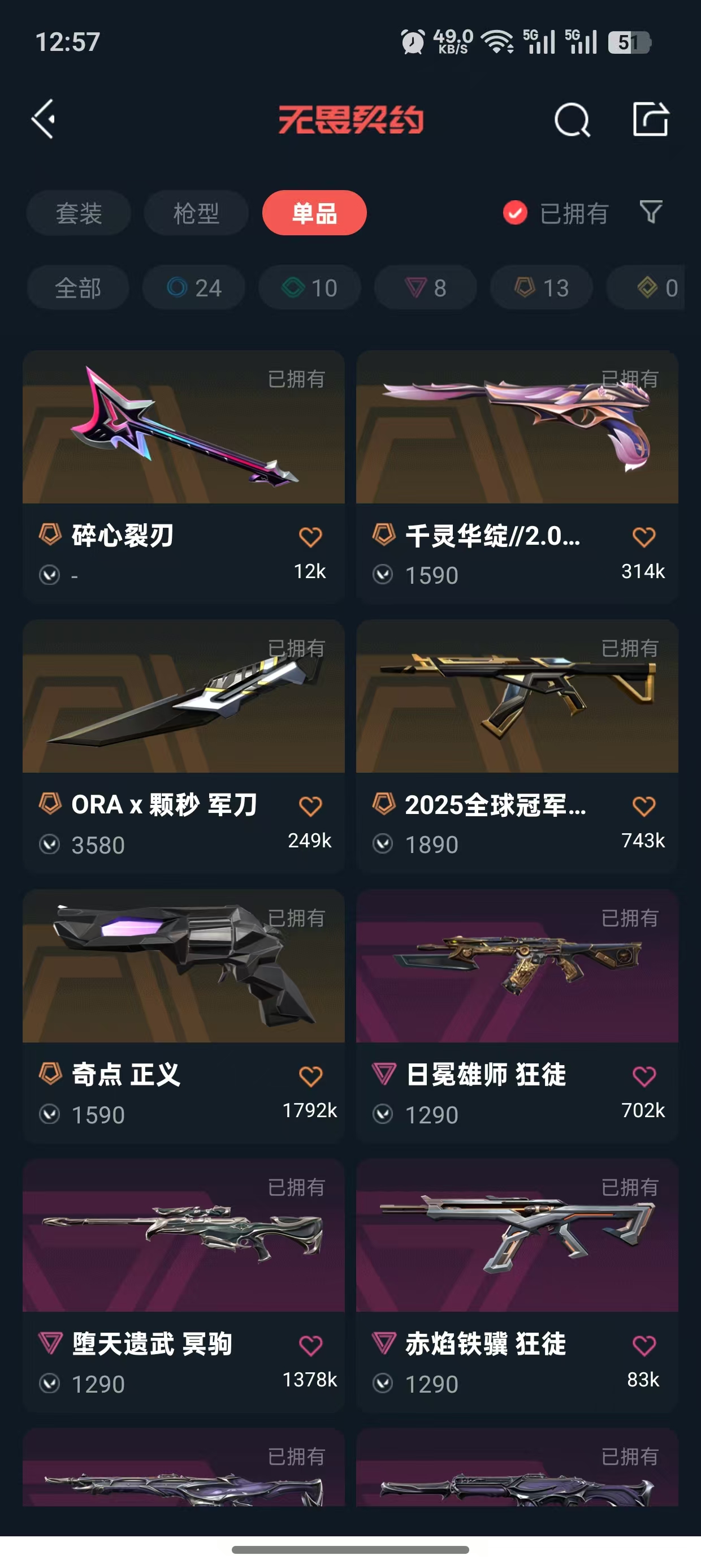This screenshot has height=1568, width=701.
Task: Select the 全部 rarity chip
Action: (78, 287)
